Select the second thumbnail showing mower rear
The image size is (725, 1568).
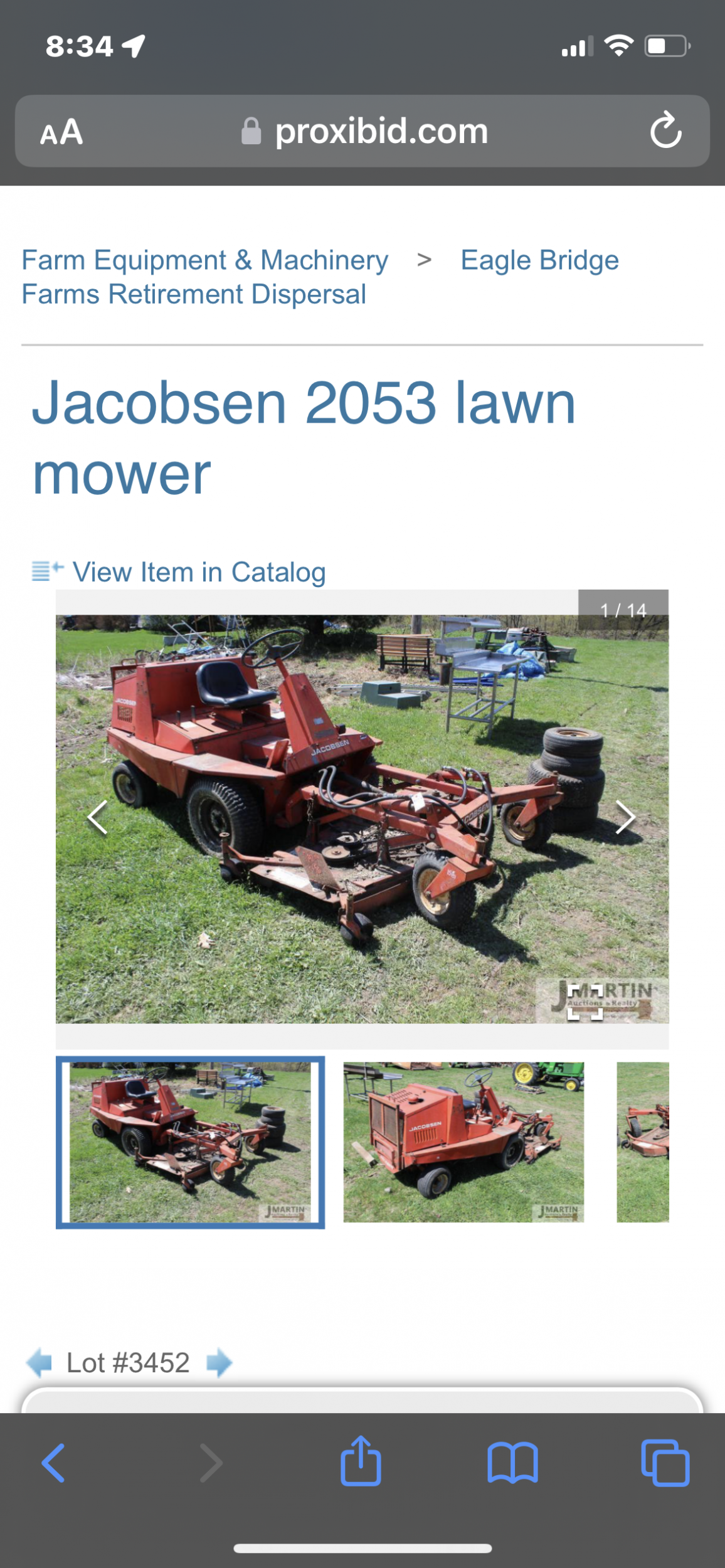pos(463,1142)
